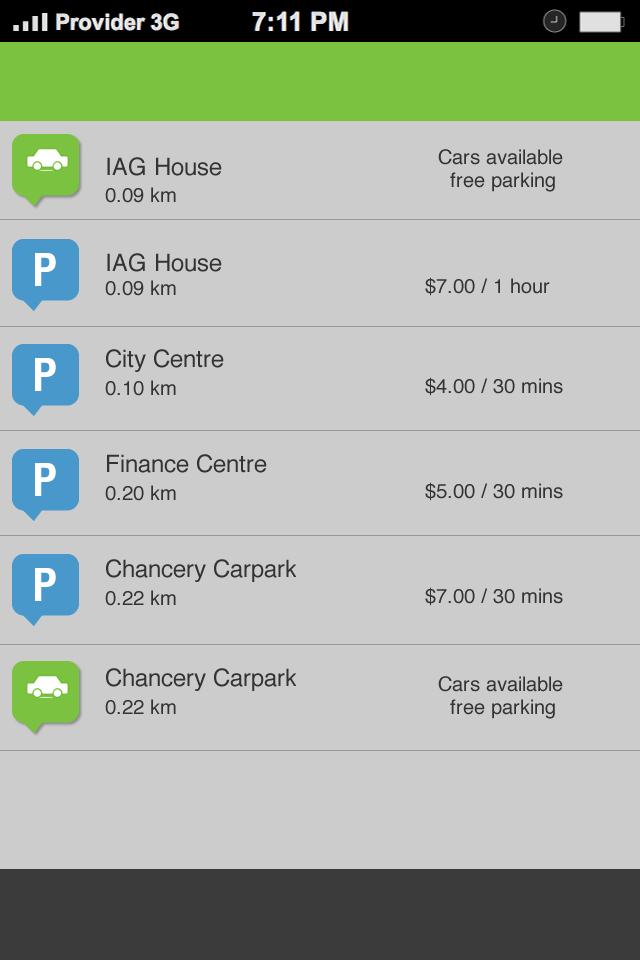This screenshot has height=960, width=640.
Task: Choose Chancery Carpark $7.00 / 30 mins
Action: pyautogui.click(x=320, y=590)
